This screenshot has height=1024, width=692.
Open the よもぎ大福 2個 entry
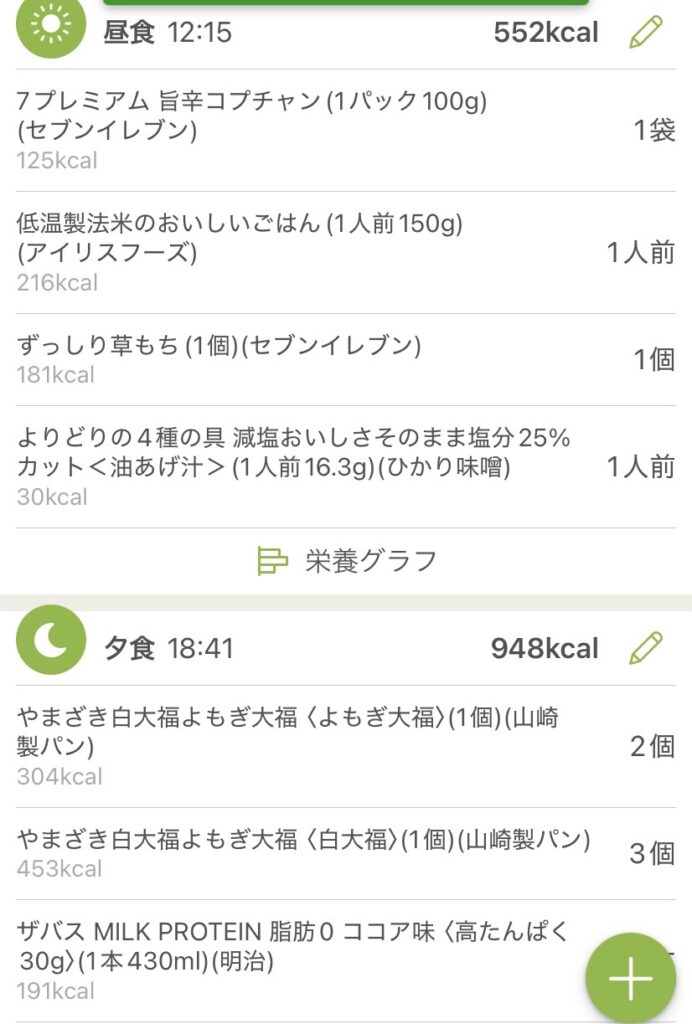(300, 746)
